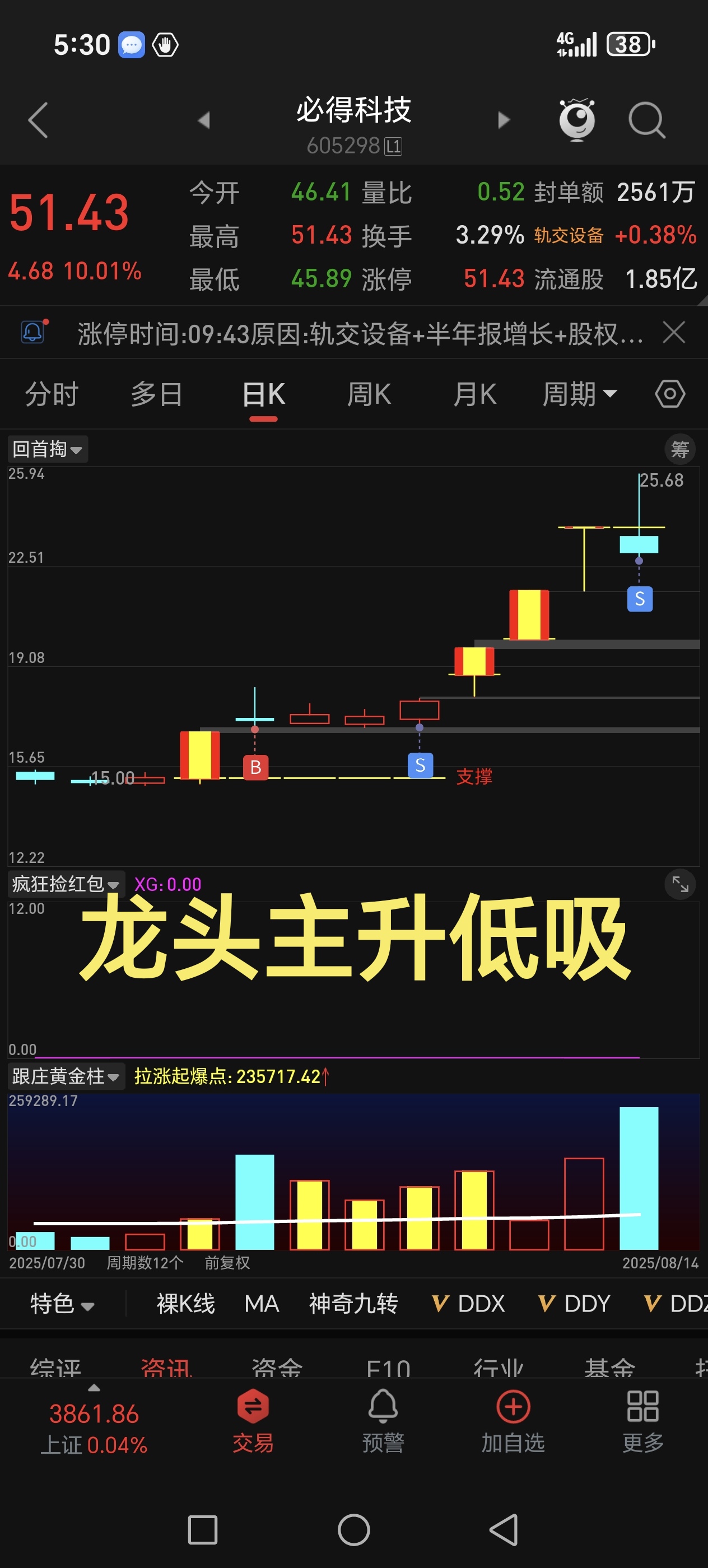Expand the 回首掏 indicator dropdown
The image size is (708, 1568).
point(48,449)
